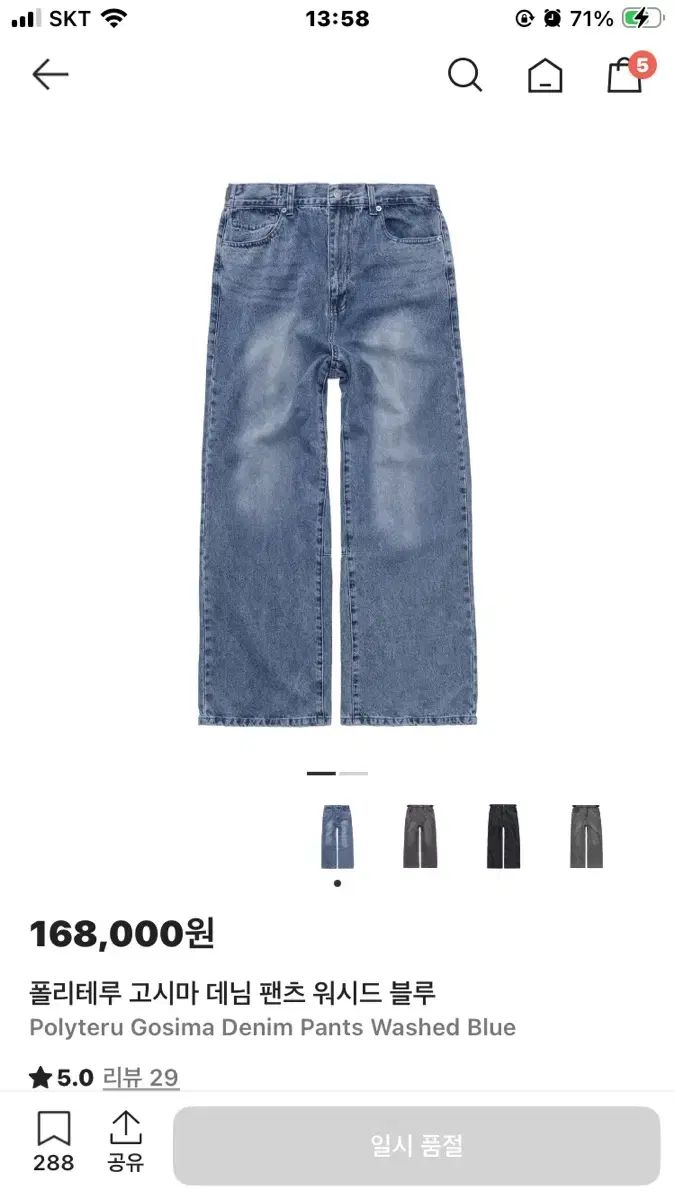Select the washed blue jeans thumbnail
Screen dimensions: 675x1200
point(337,836)
